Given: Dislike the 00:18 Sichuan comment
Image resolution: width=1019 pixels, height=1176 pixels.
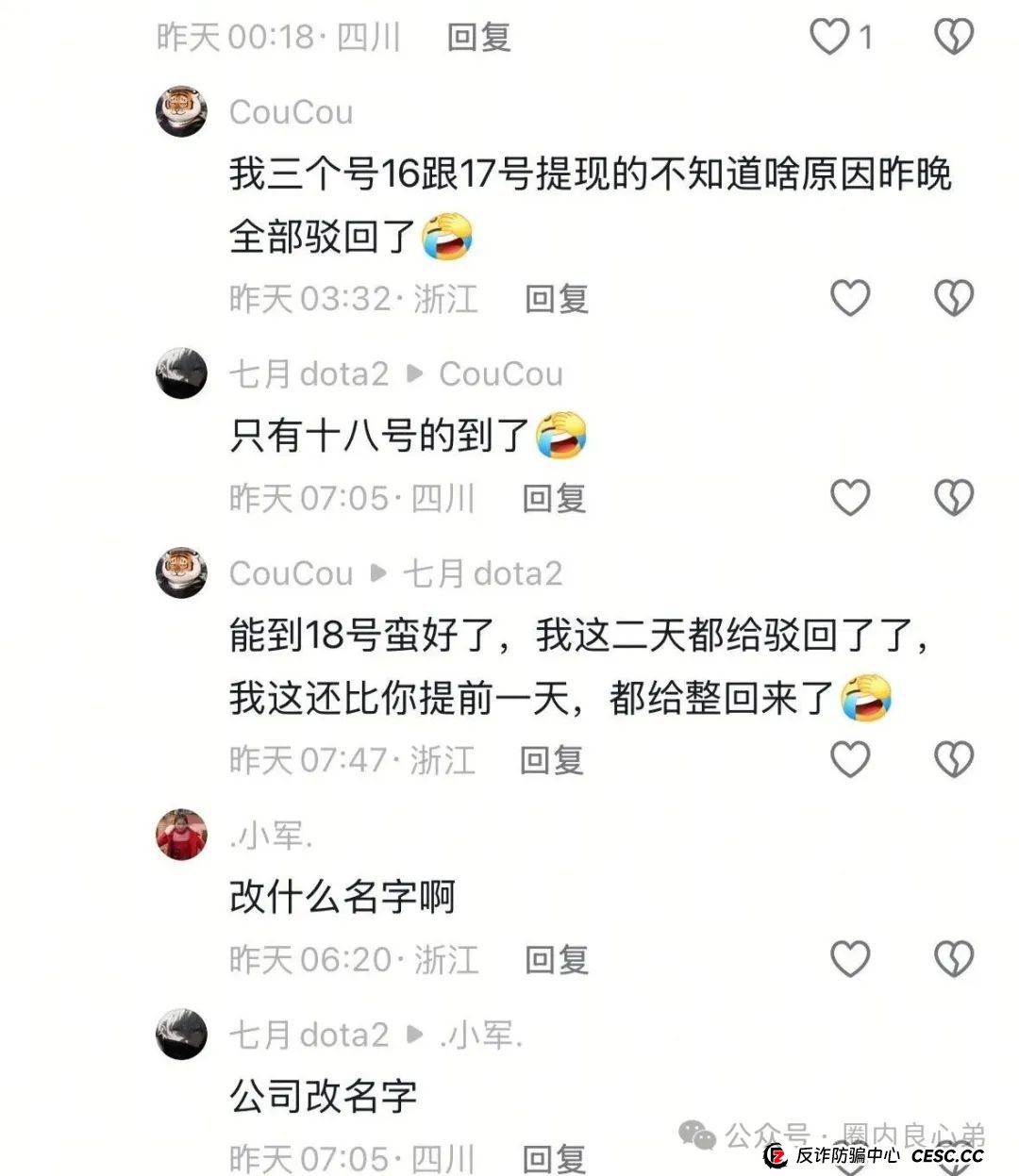Looking at the screenshot, I should point(953,37).
